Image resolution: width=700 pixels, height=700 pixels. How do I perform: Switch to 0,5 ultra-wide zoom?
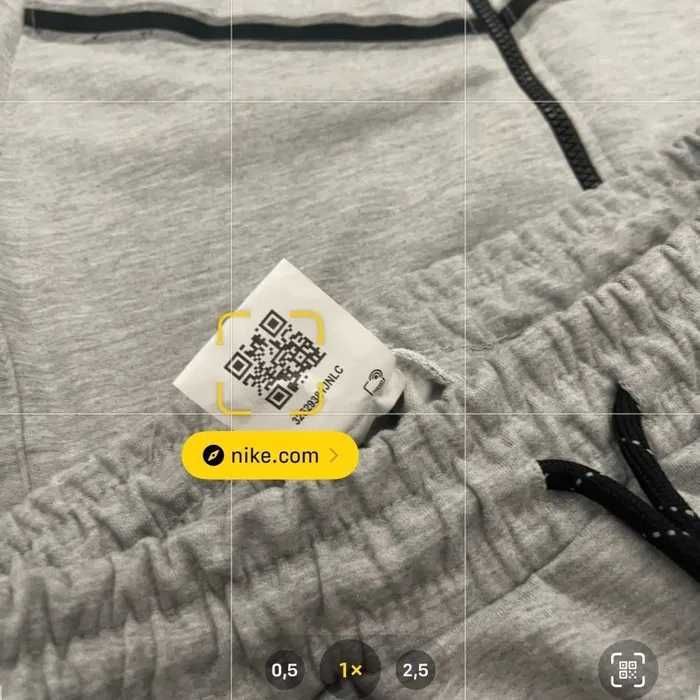[x=286, y=669]
